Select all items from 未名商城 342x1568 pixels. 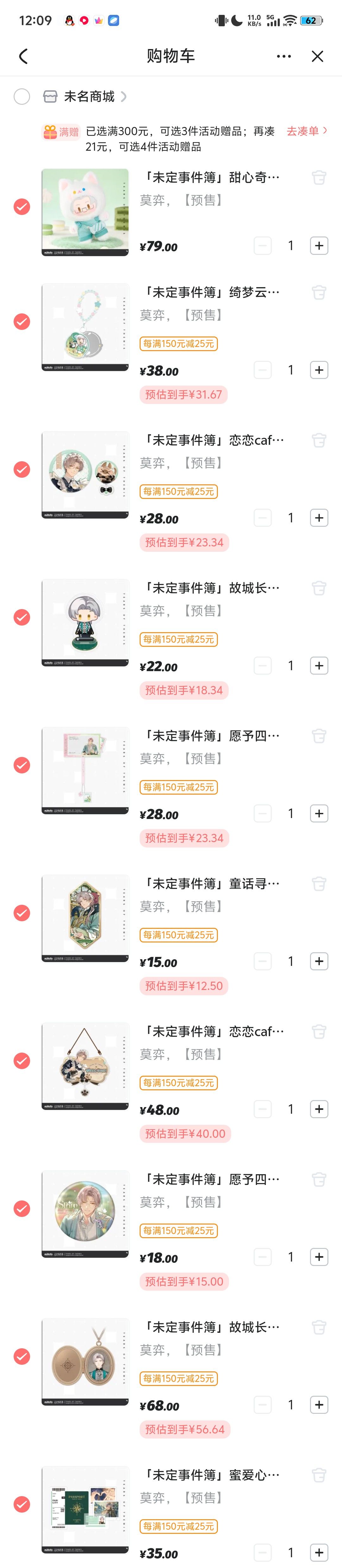coord(22,97)
